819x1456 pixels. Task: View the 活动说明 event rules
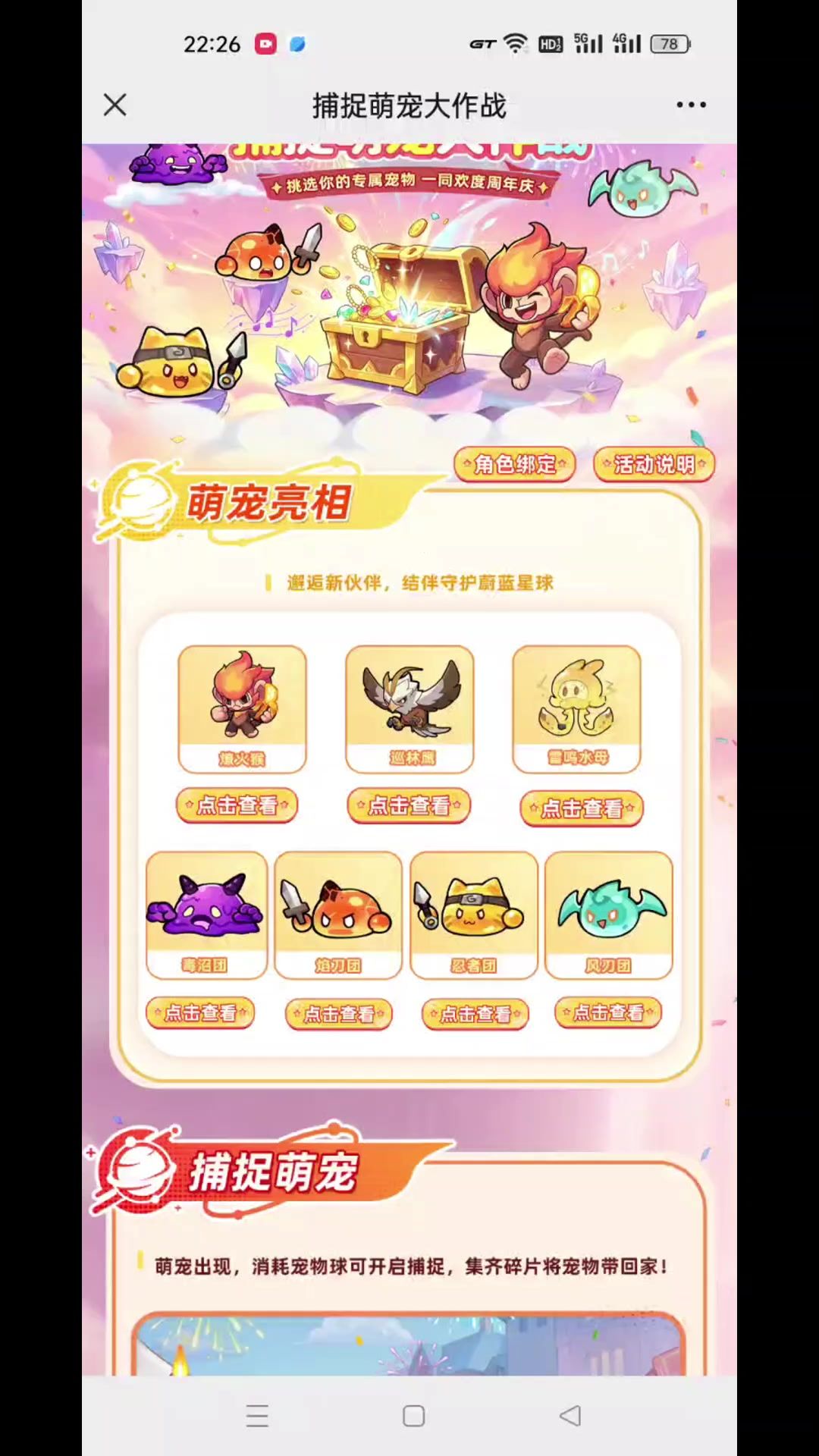654,464
